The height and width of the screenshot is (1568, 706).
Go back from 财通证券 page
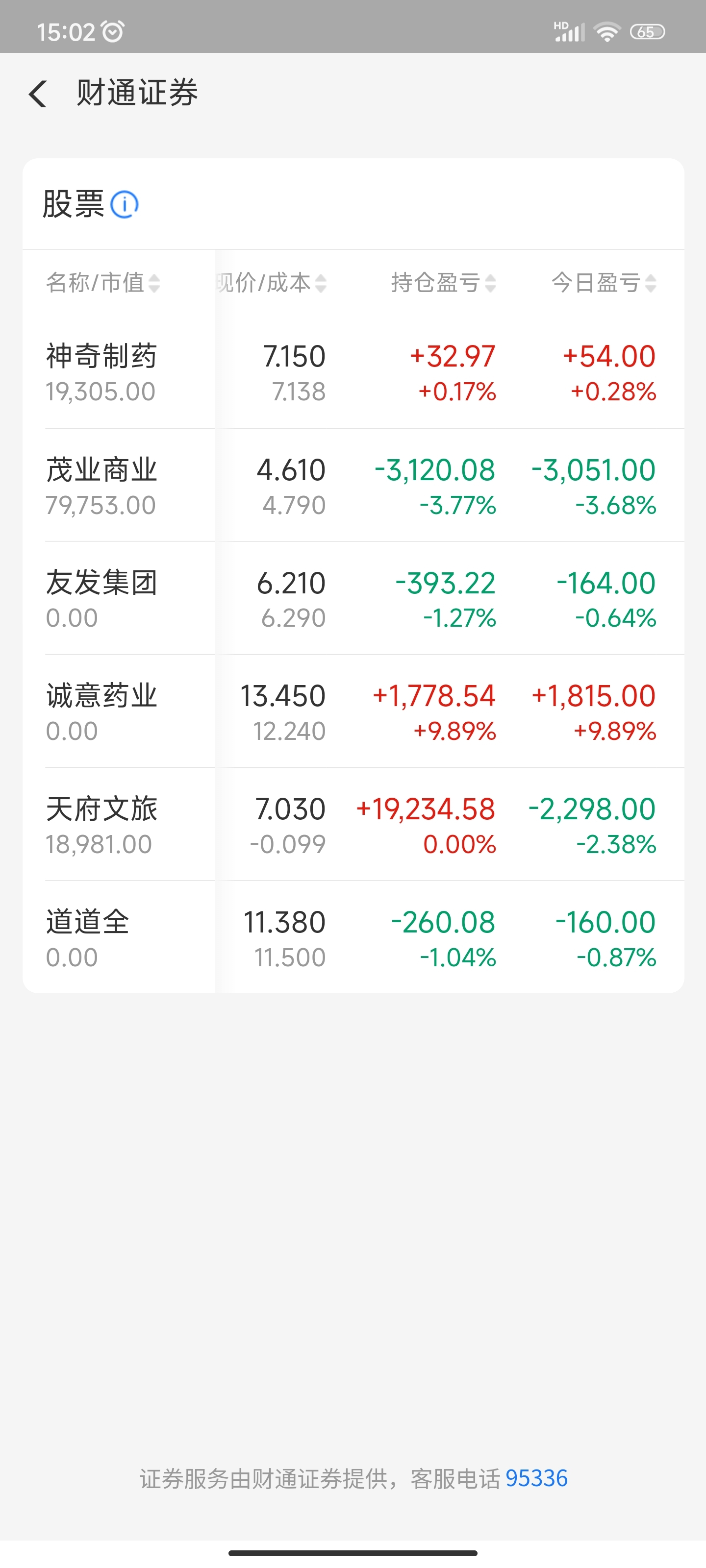click(38, 94)
